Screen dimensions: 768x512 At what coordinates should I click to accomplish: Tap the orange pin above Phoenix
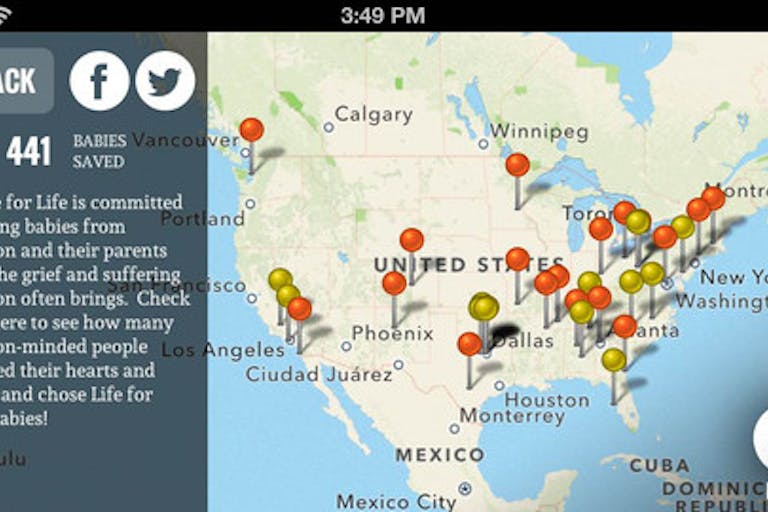[394, 283]
